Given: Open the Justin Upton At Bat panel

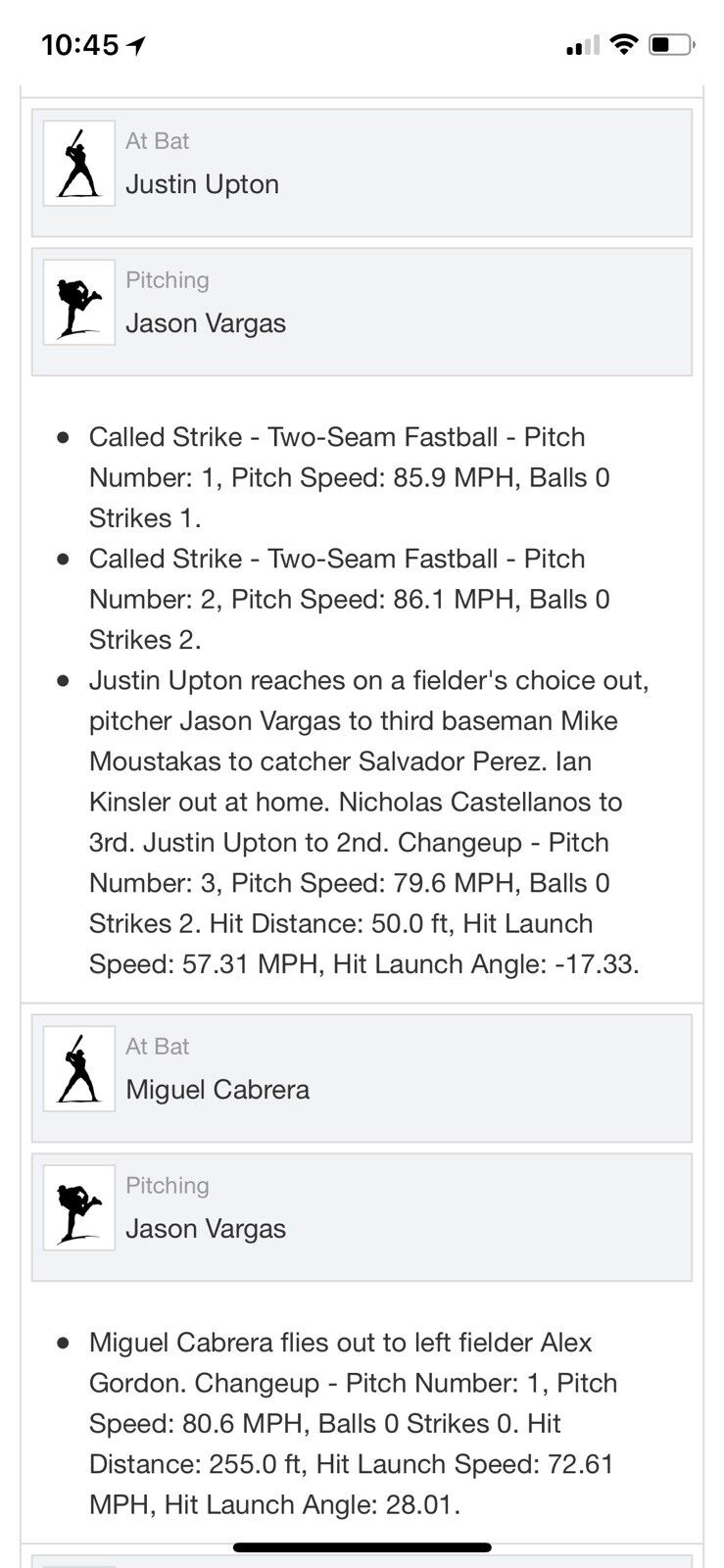Looking at the screenshot, I should coord(362,172).
